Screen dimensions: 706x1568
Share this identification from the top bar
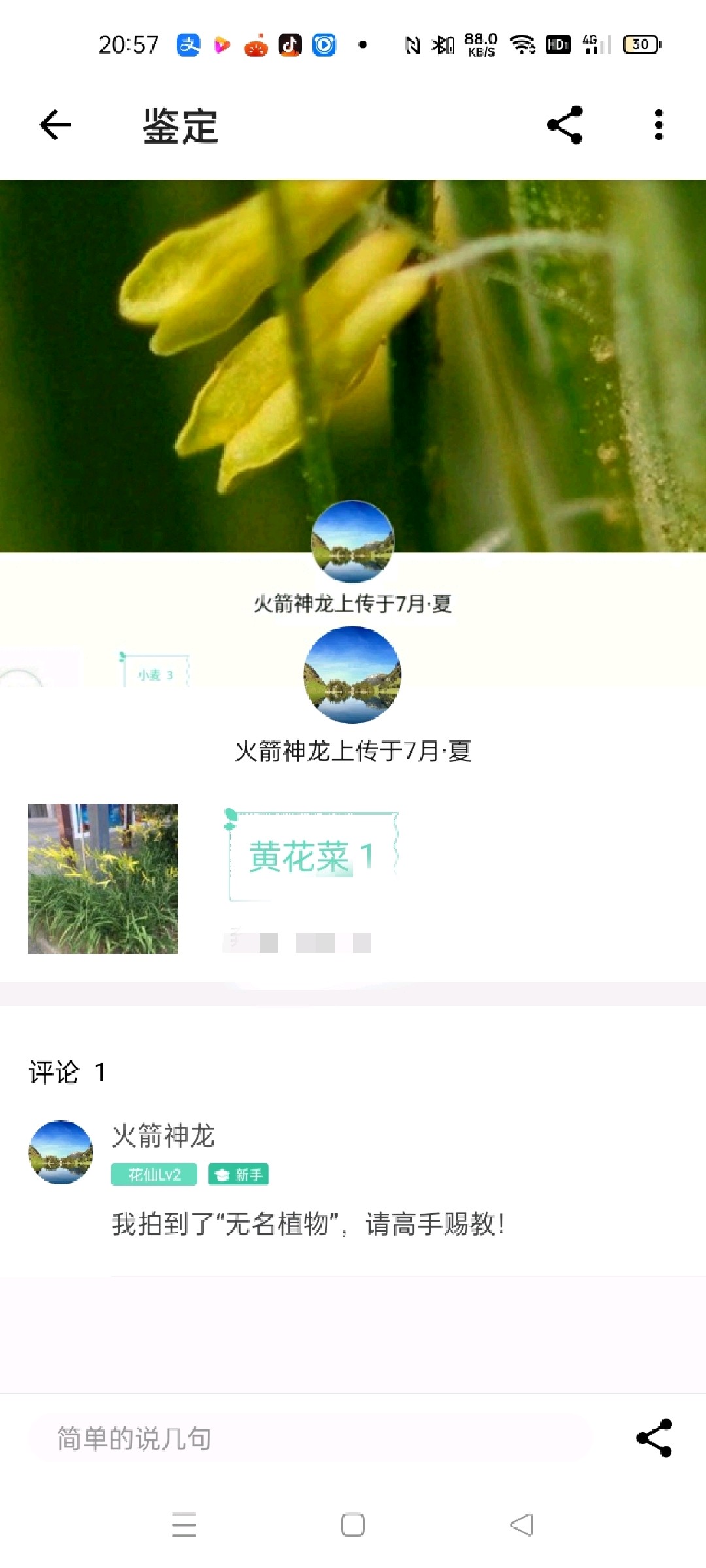click(565, 125)
